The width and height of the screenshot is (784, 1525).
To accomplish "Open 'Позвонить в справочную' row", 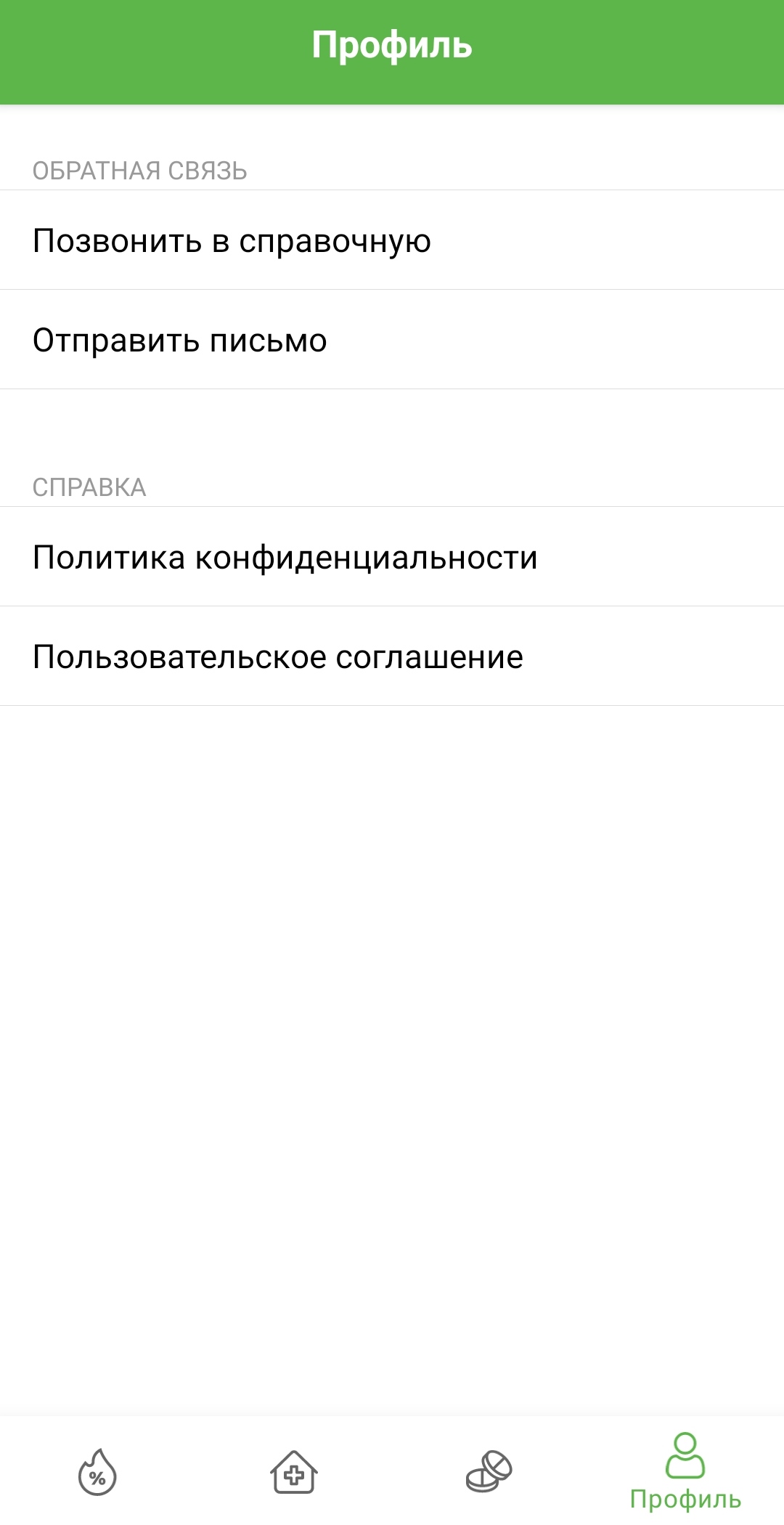I will (392, 240).
